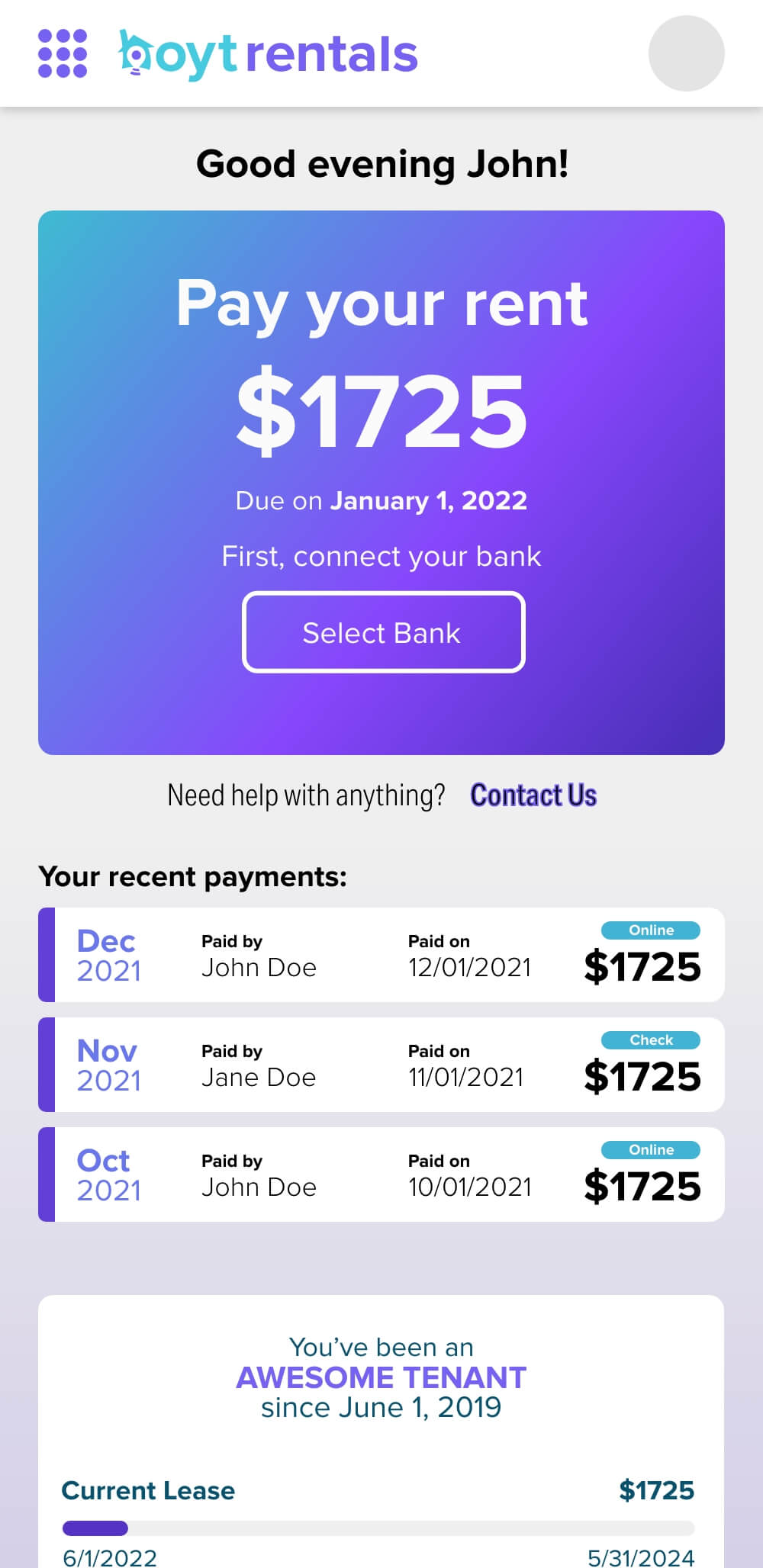Open the profile avatar circle
This screenshot has width=763, height=1568.
tap(686, 53)
